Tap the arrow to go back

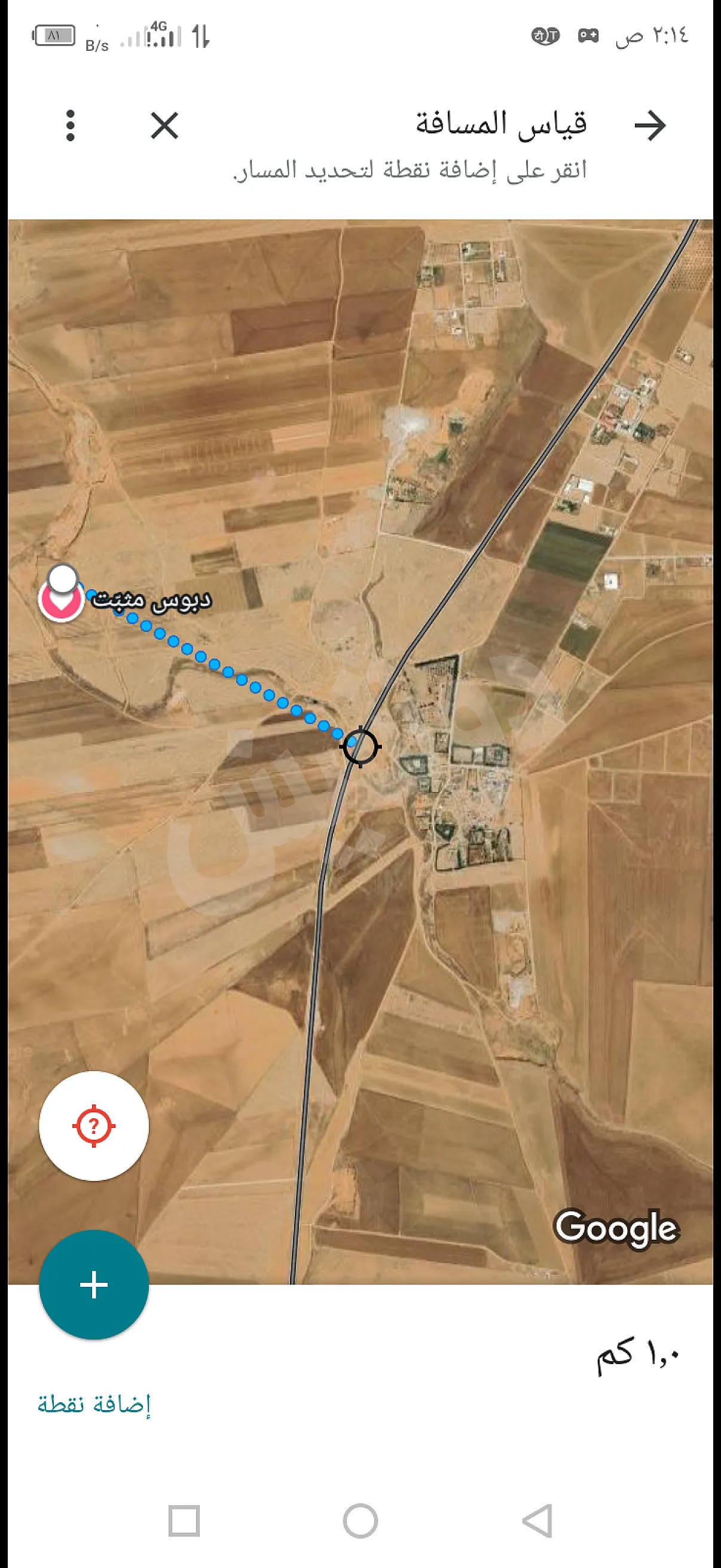coord(650,126)
